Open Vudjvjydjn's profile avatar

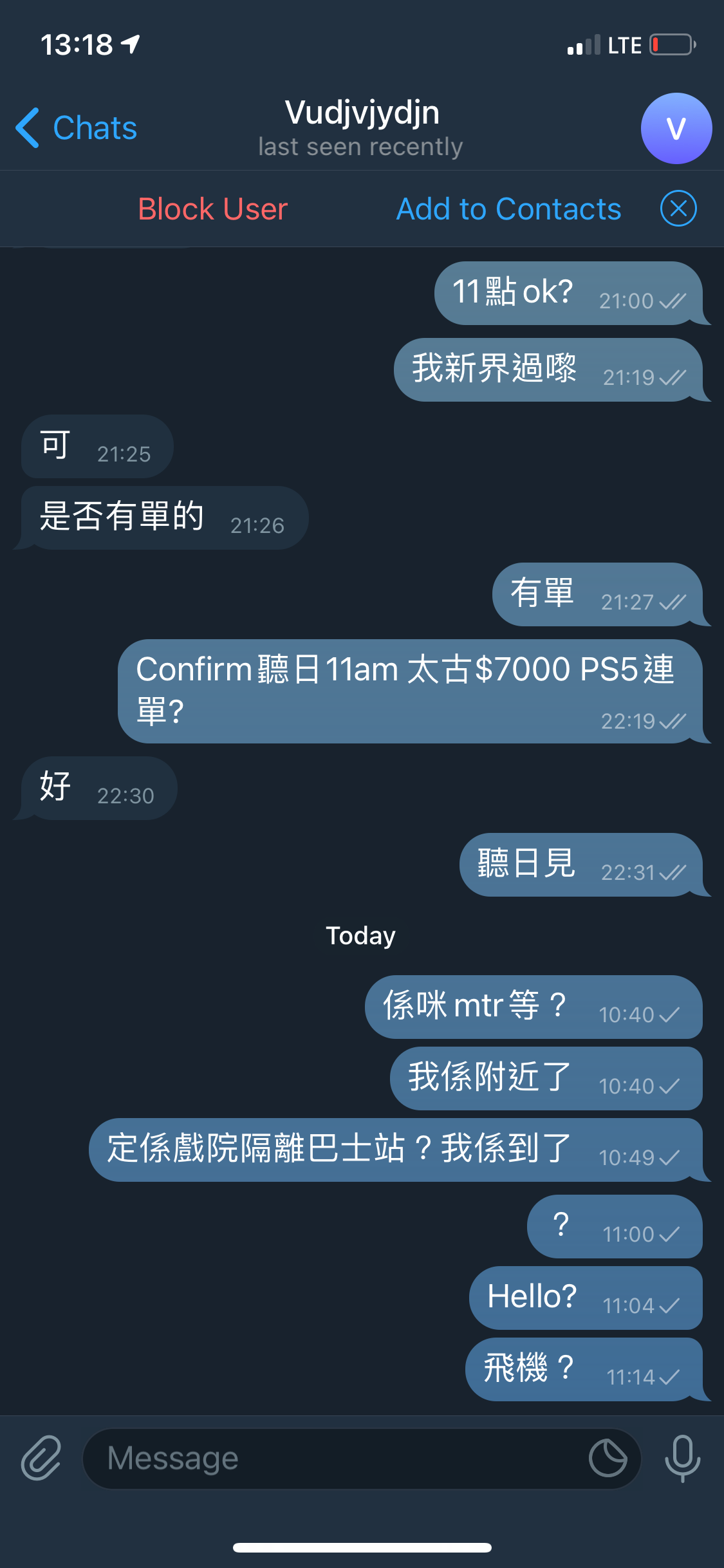point(676,129)
